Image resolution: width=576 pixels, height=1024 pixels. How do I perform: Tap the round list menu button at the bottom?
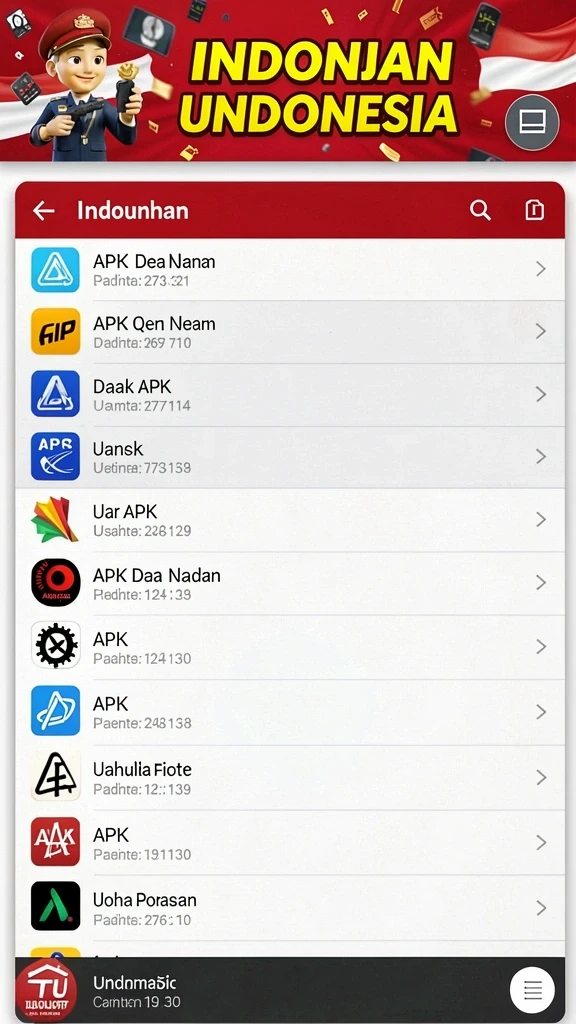coord(532,990)
